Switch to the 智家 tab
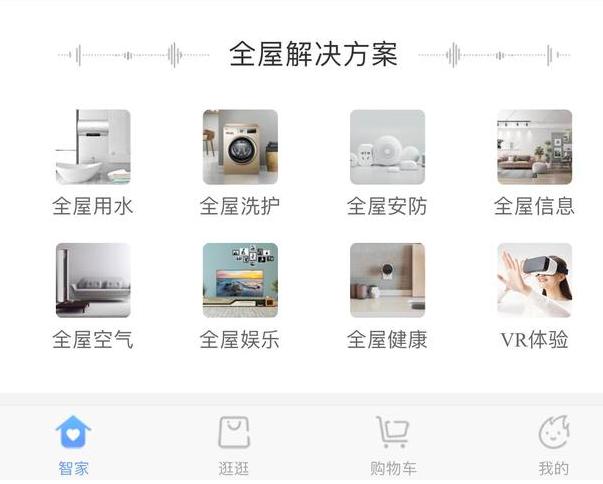The width and height of the screenshot is (603, 484). pos(74,445)
